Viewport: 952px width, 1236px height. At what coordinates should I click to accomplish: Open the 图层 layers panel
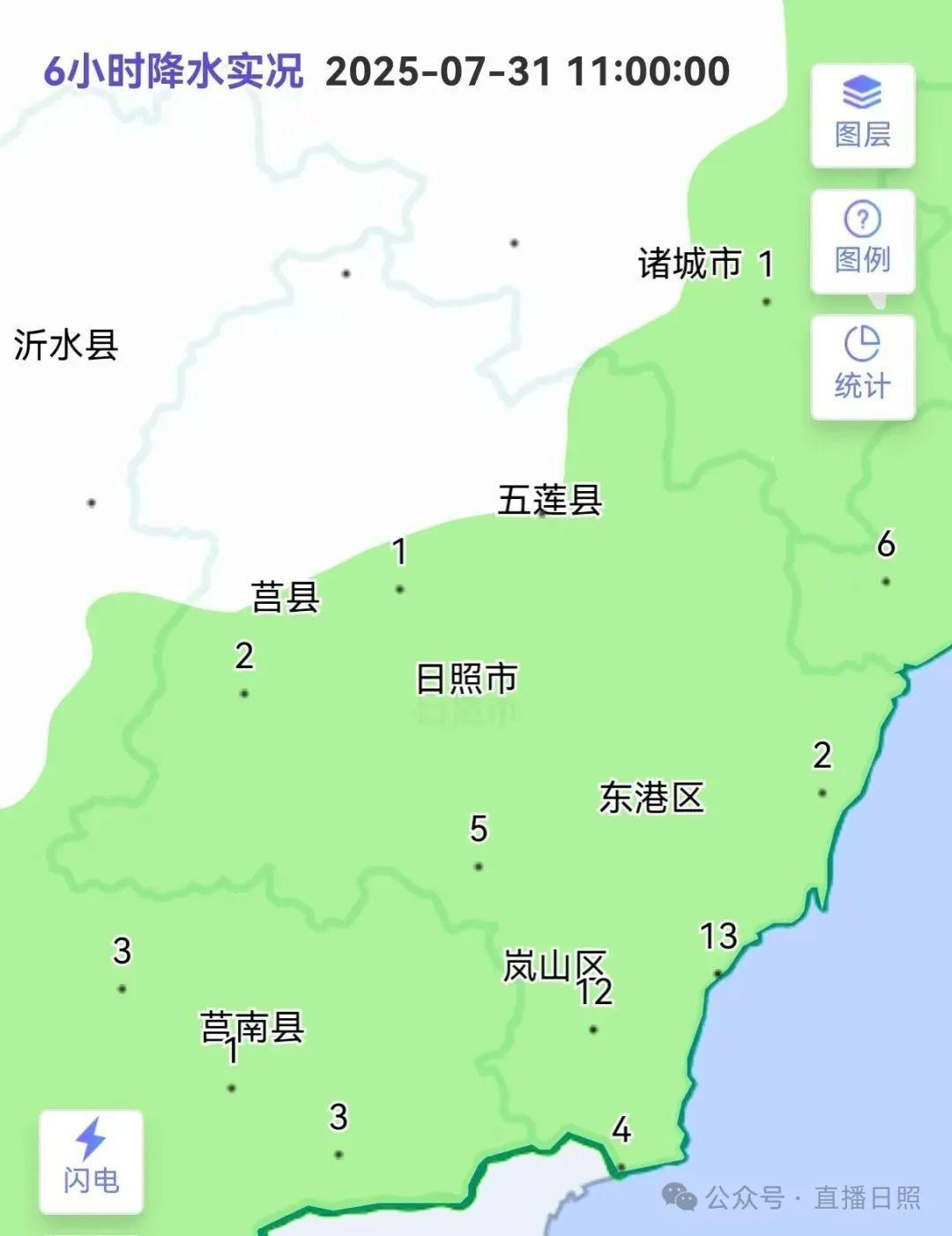click(x=862, y=115)
